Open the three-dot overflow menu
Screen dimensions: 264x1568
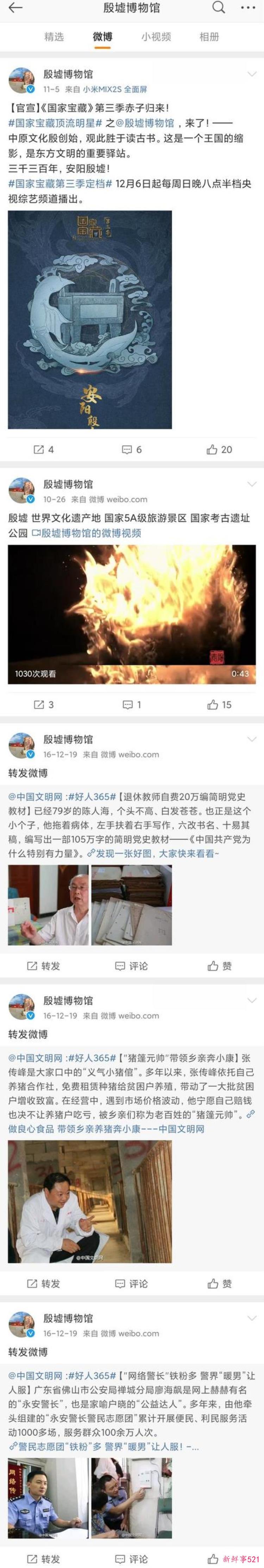248,8
